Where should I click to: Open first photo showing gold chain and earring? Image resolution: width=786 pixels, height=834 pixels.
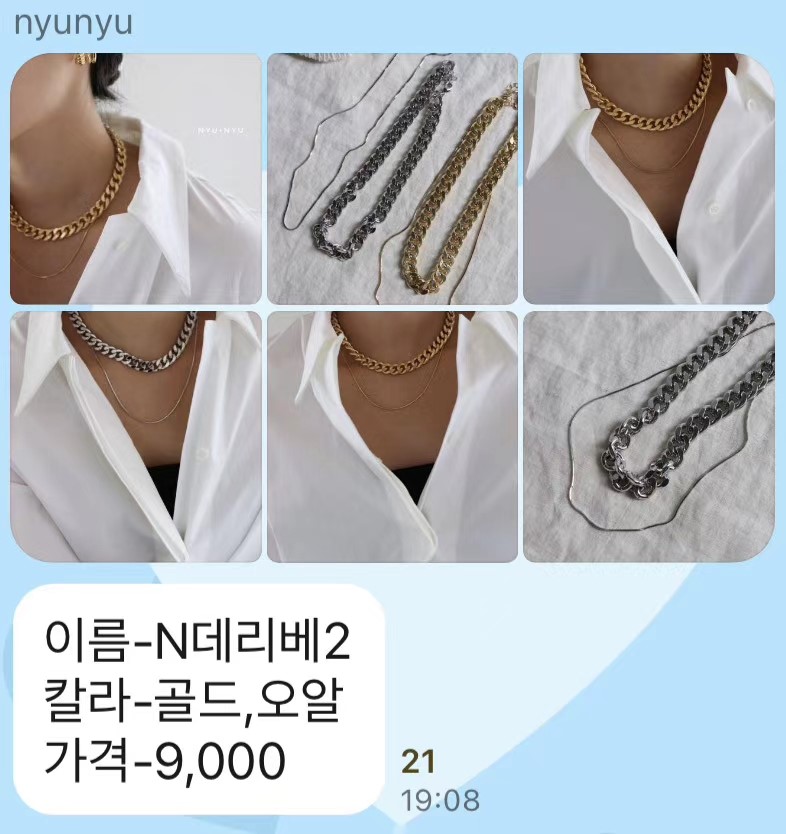click(x=135, y=178)
